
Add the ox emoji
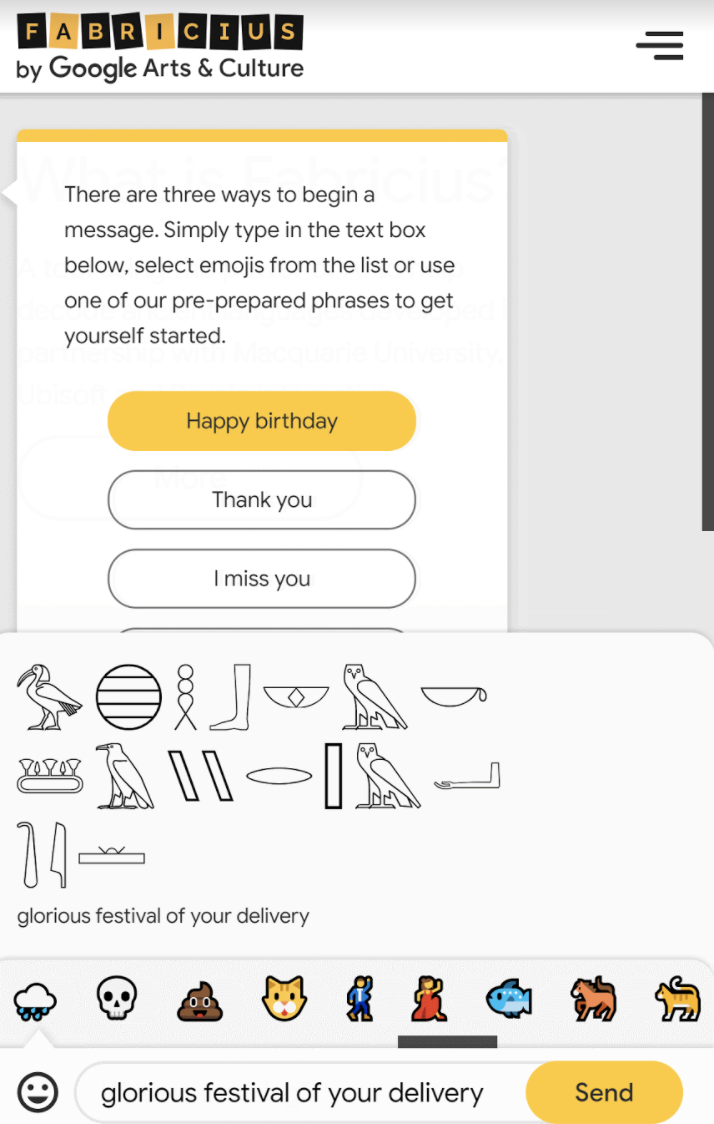tap(592, 998)
